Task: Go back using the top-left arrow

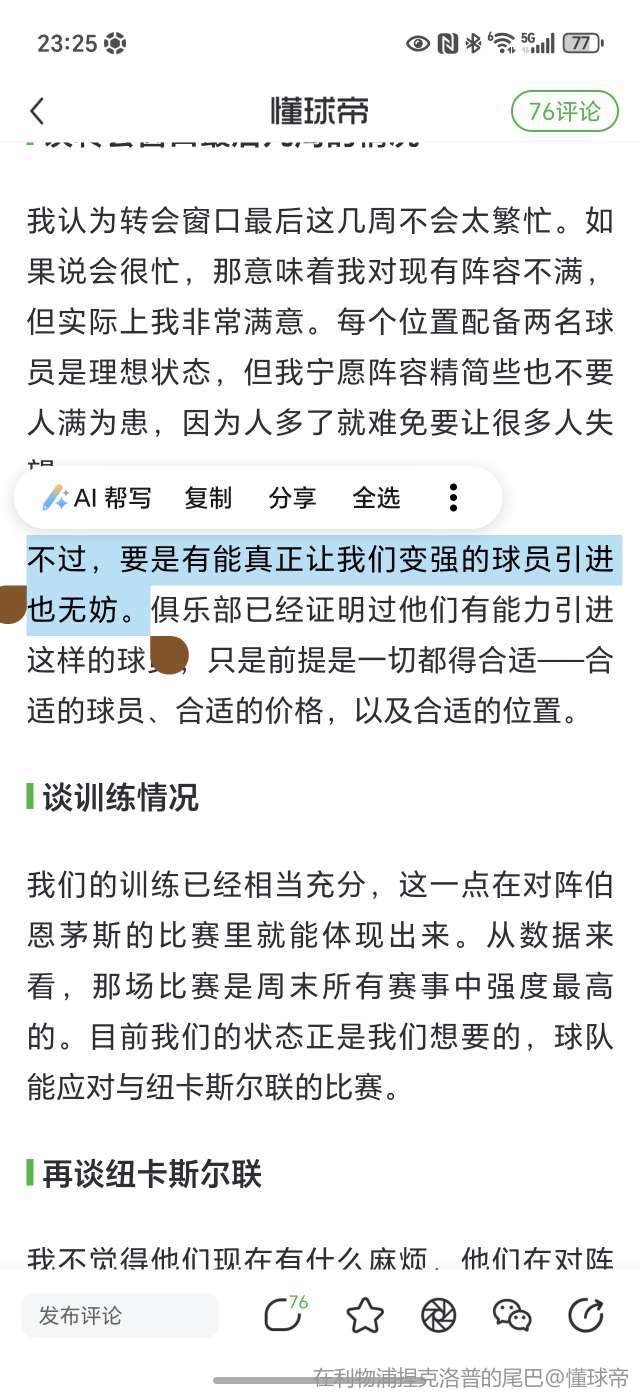Action: click(37, 111)
